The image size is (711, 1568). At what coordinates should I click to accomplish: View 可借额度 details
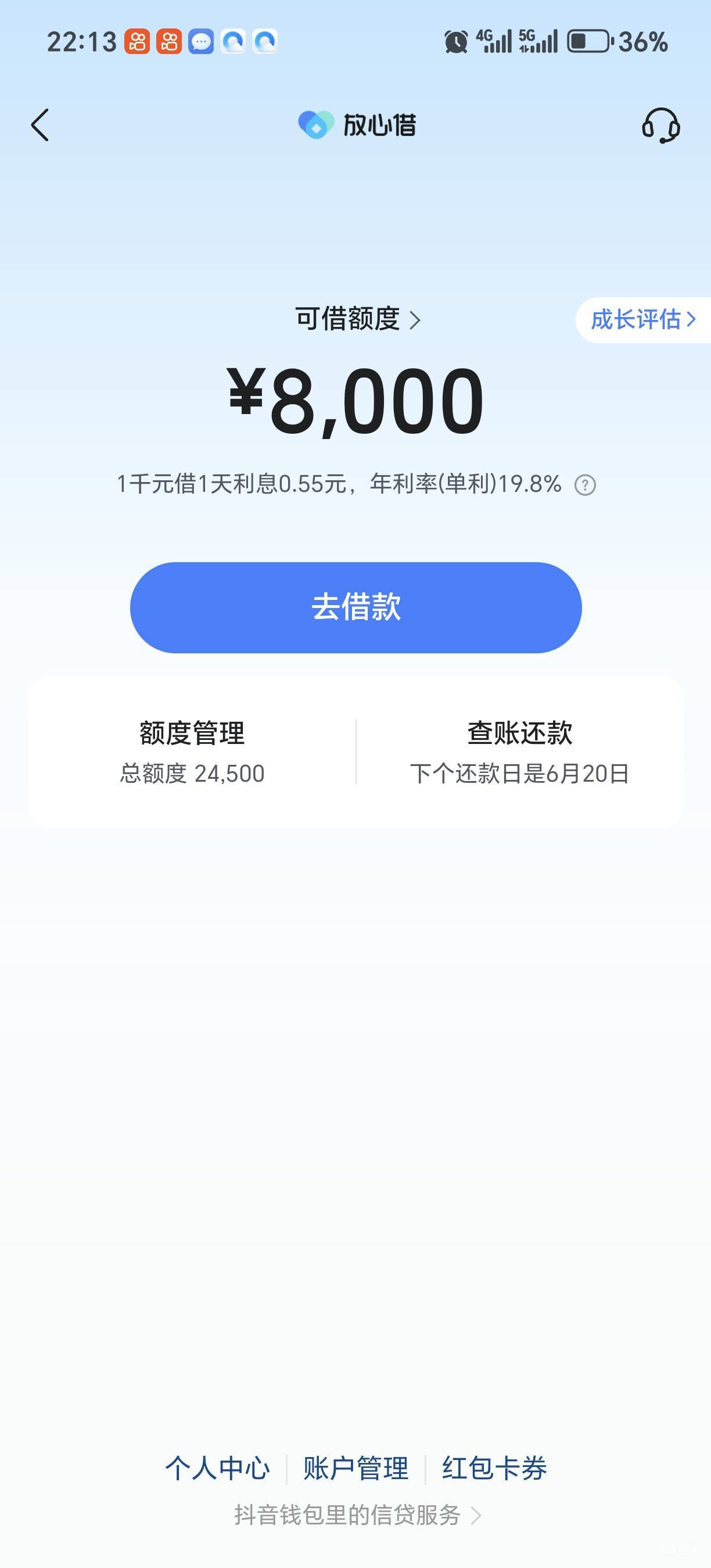(358, 319)
